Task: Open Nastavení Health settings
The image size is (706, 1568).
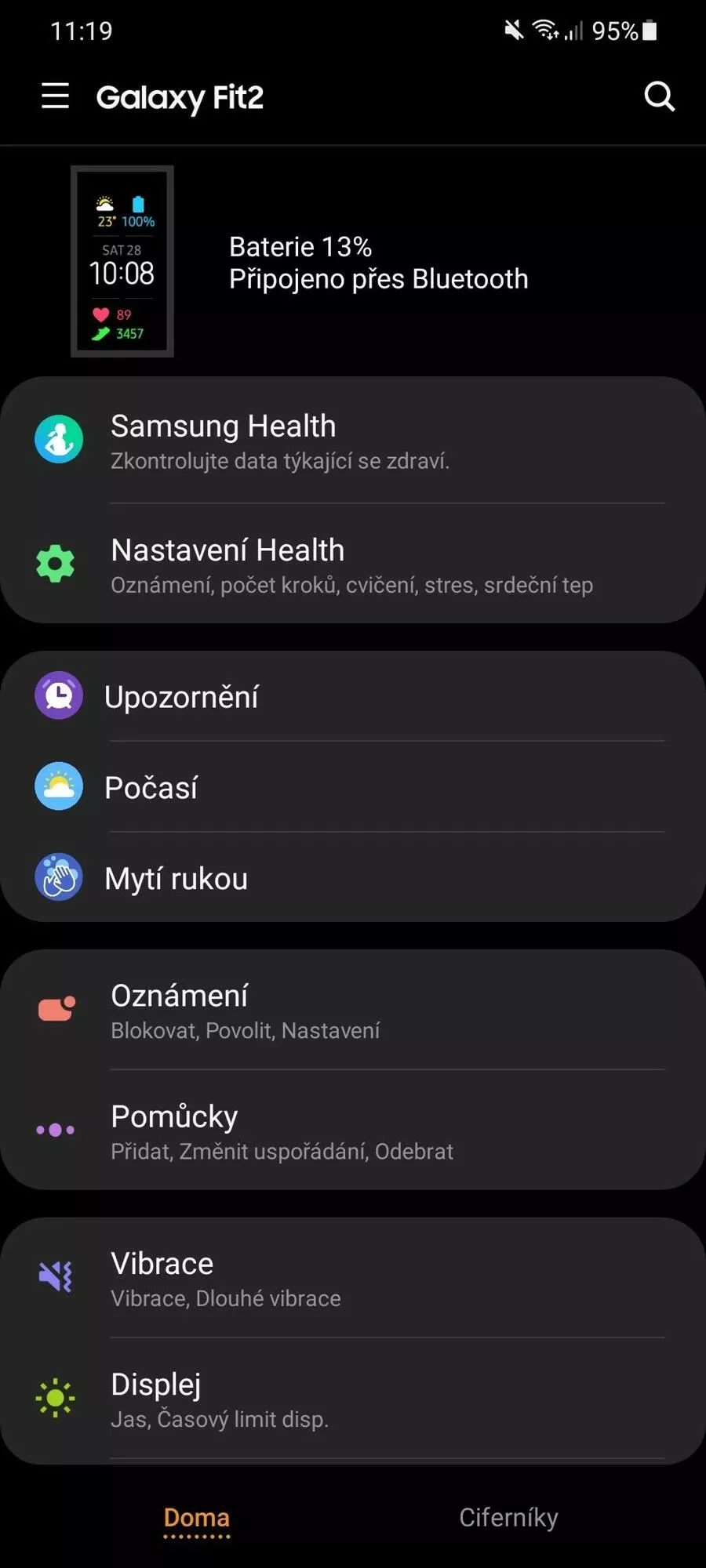Action: 353,564
